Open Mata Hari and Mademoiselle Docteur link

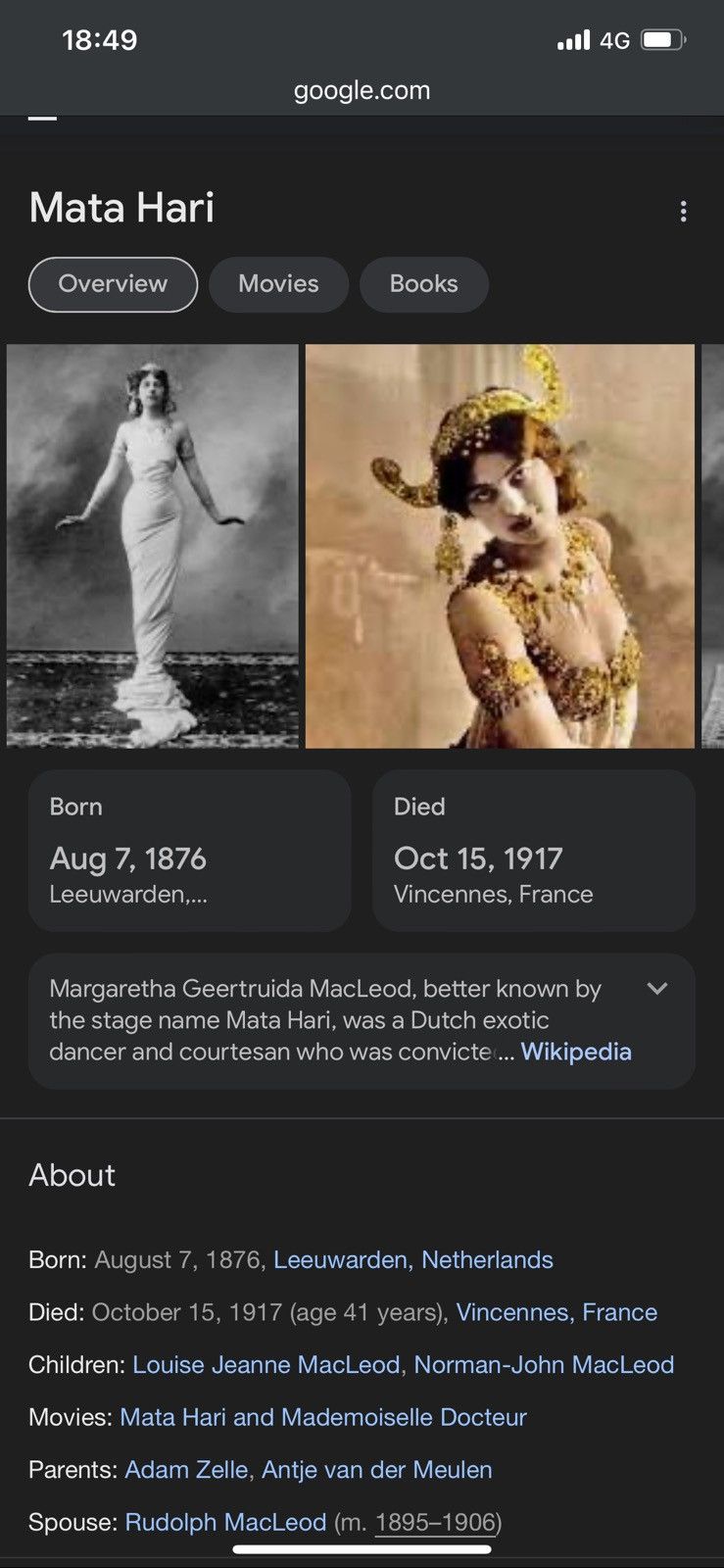[x=323, y=1417]
